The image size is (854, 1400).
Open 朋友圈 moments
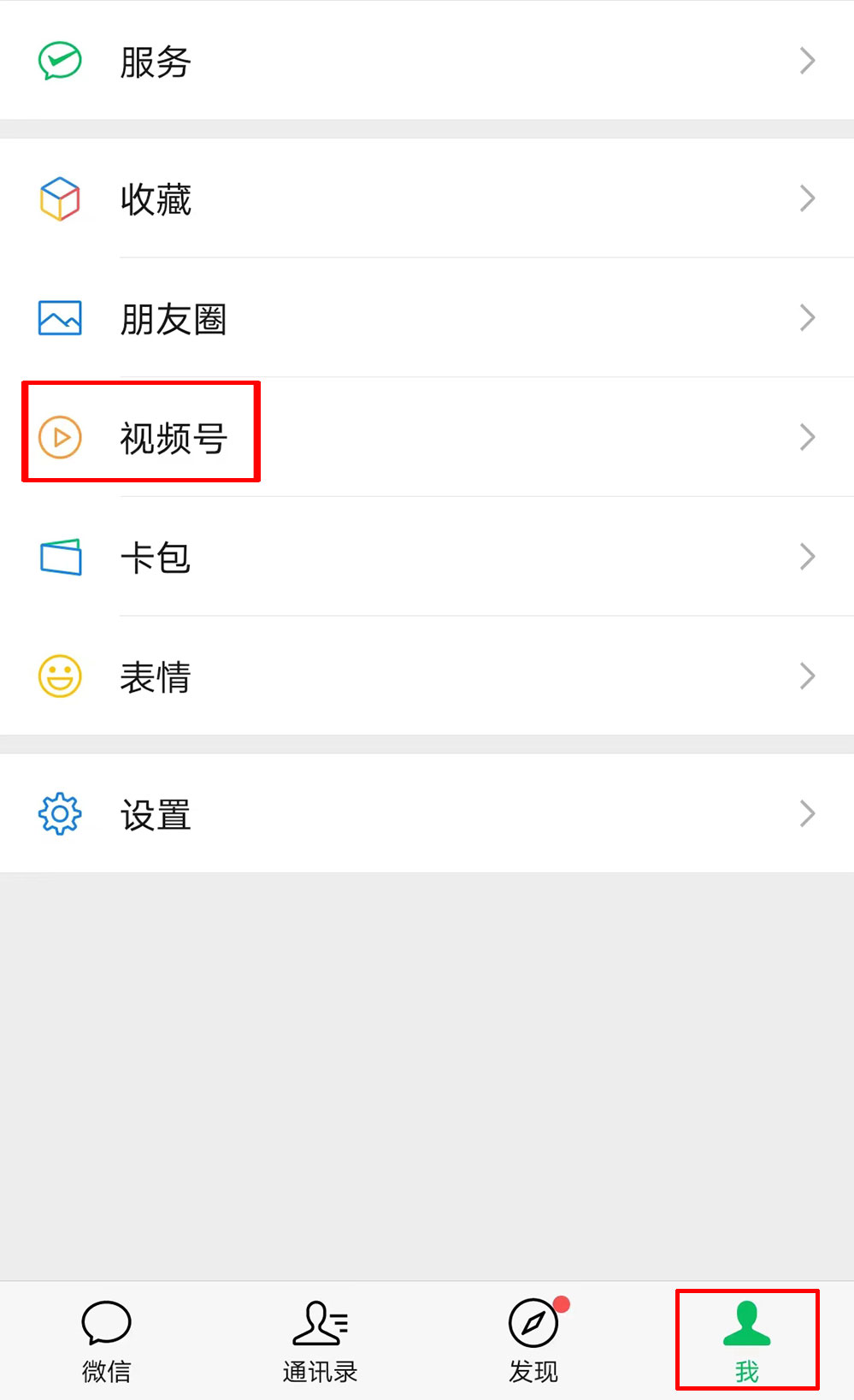[x=427, y=318]
